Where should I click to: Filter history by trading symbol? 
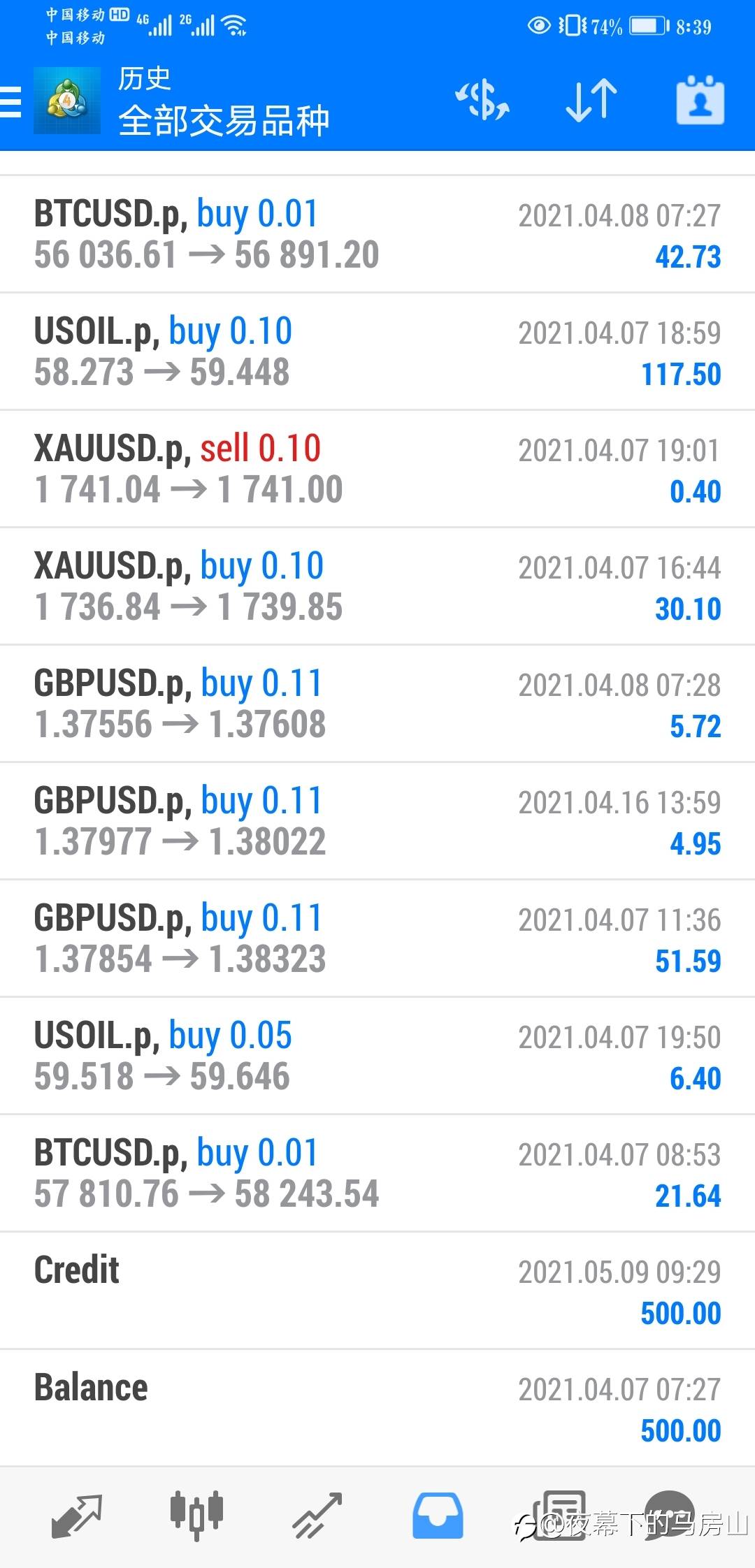(x=482, y=101)
